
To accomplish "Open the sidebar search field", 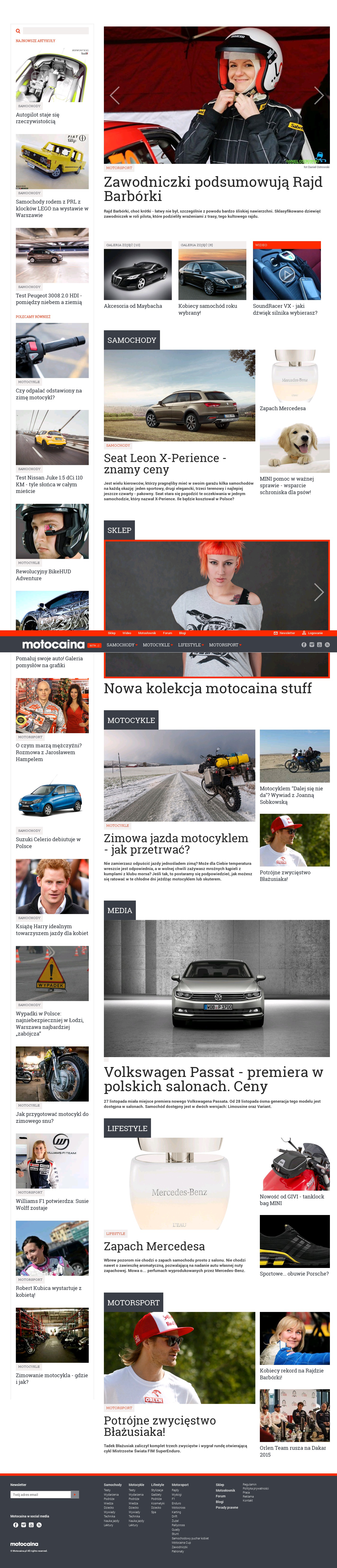I will (x=55, y=30).
